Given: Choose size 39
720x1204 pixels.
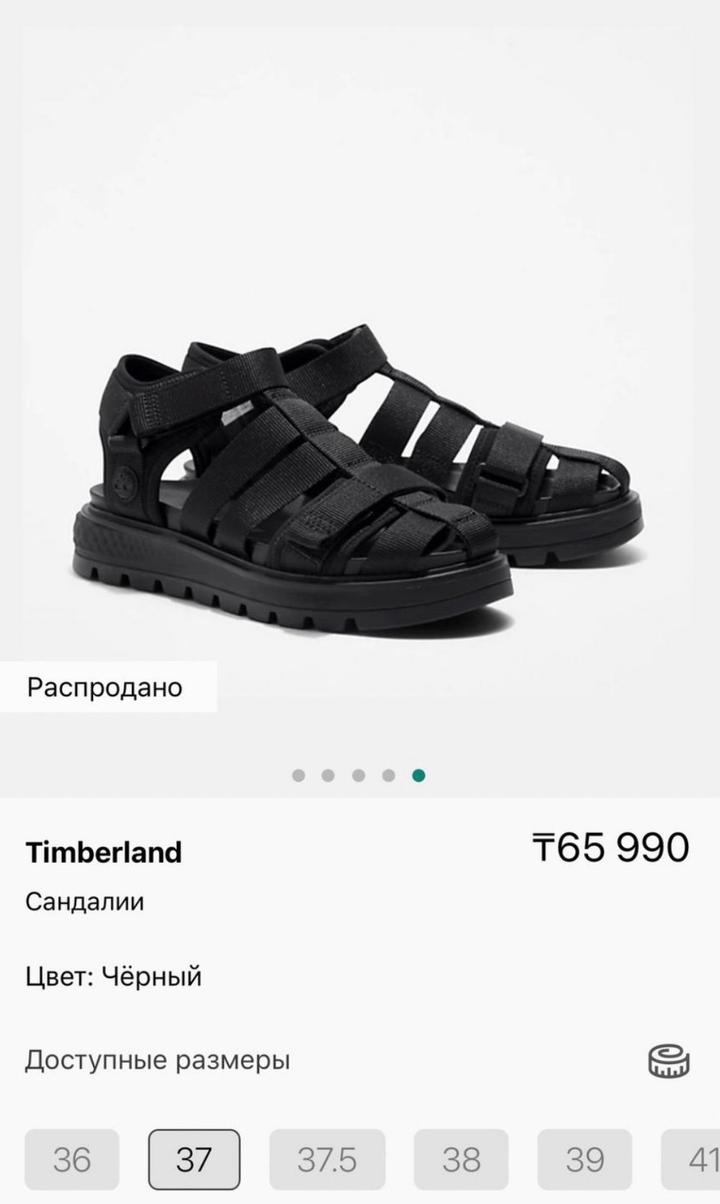Looking at the screenshot, I should point(585,1160).
